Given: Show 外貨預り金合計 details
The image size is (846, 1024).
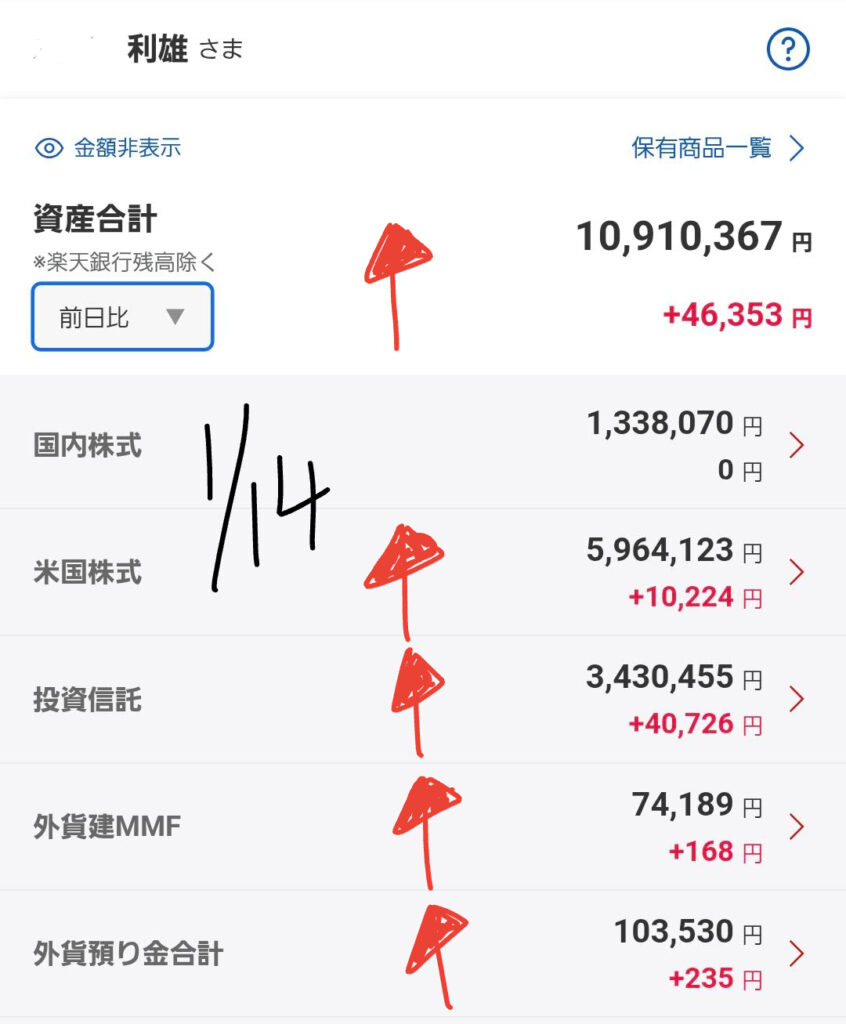Looking at the screenshot, I should 423,954.
